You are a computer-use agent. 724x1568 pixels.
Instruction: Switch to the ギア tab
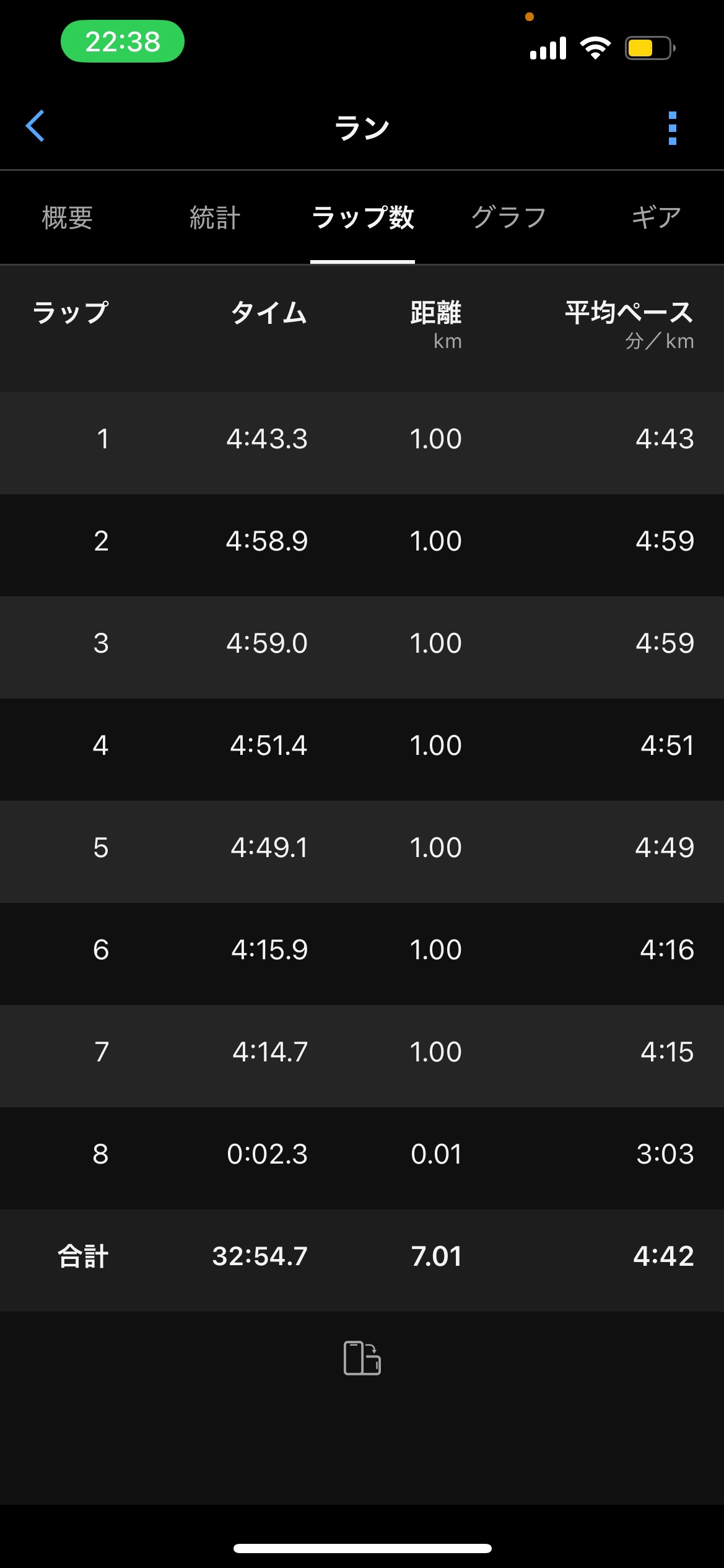[656, 218]
